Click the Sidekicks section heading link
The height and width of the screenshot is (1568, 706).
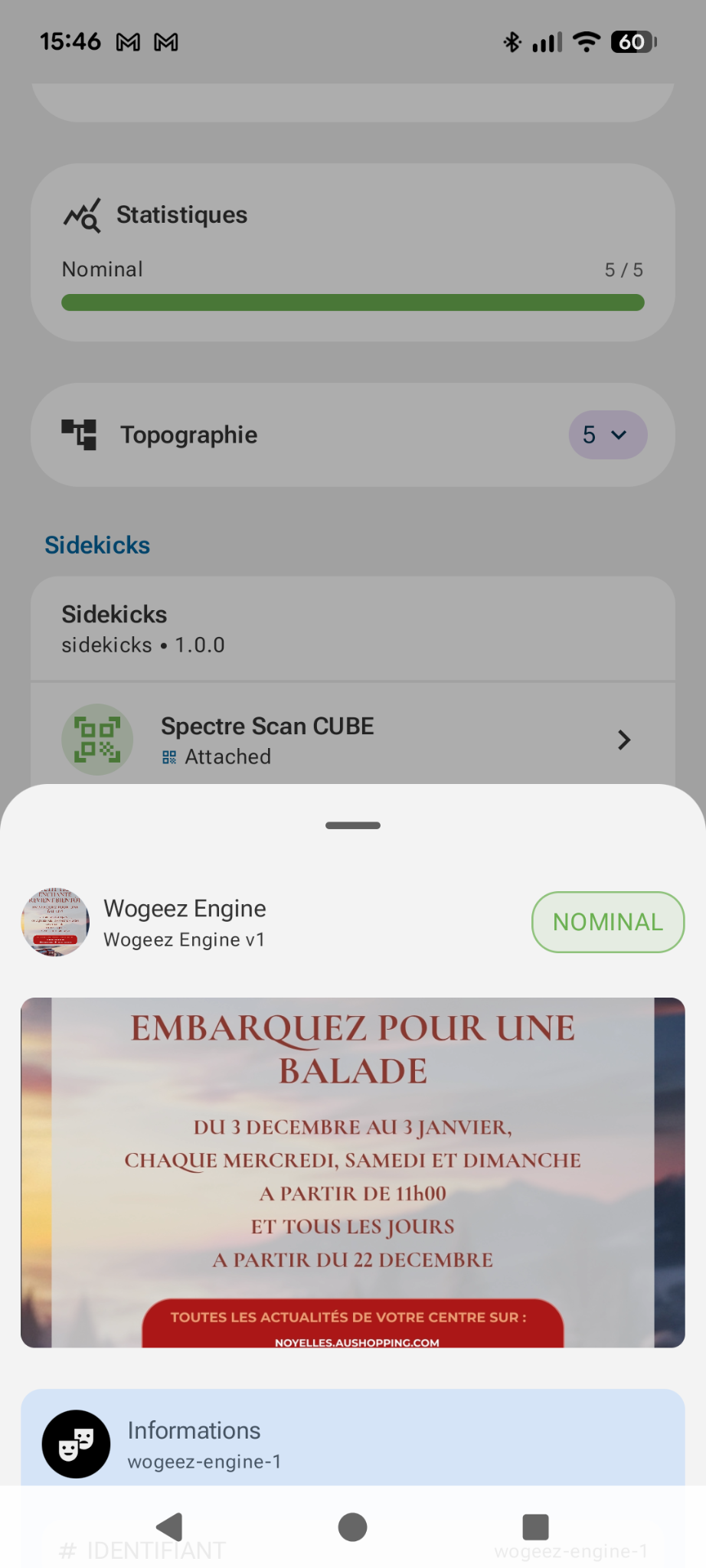click(x=97, y=545)
